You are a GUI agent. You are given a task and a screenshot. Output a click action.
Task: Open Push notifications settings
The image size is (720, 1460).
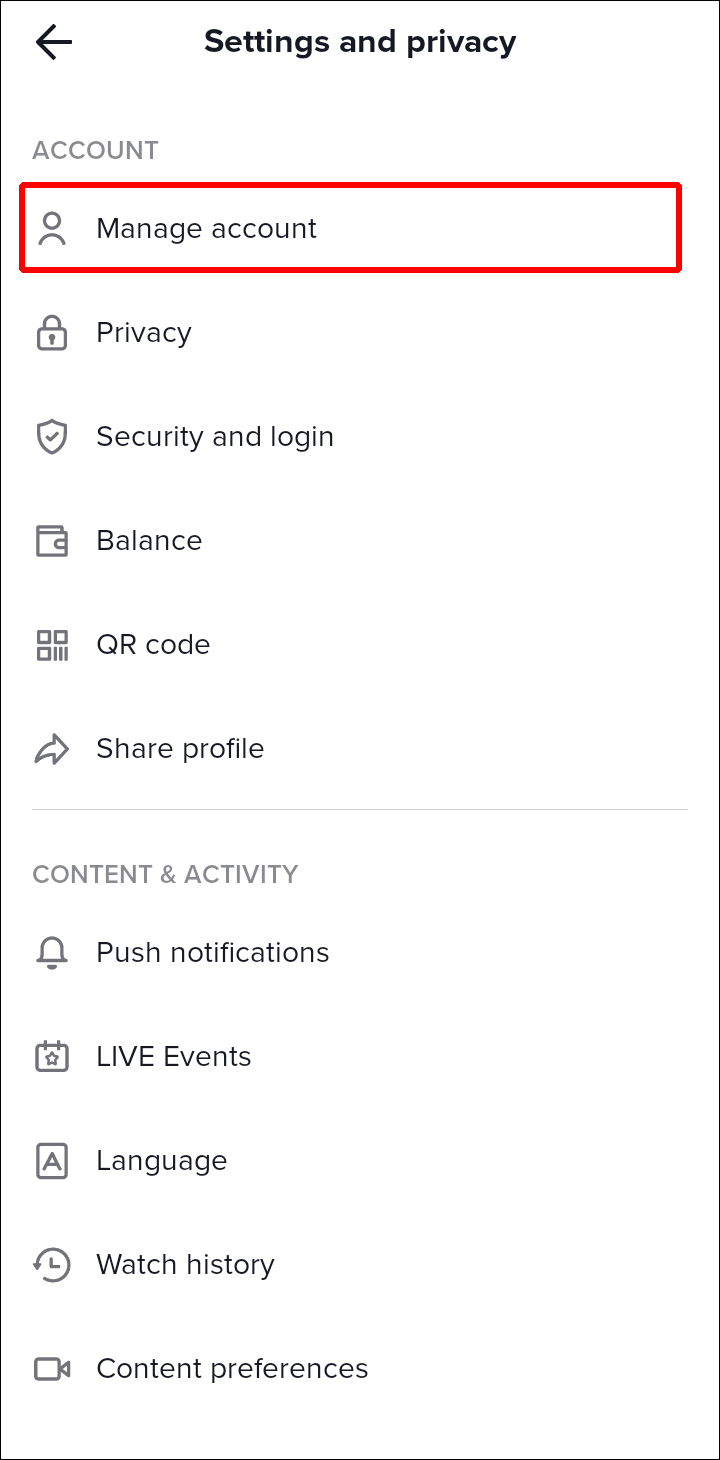(x=212, y=953)
